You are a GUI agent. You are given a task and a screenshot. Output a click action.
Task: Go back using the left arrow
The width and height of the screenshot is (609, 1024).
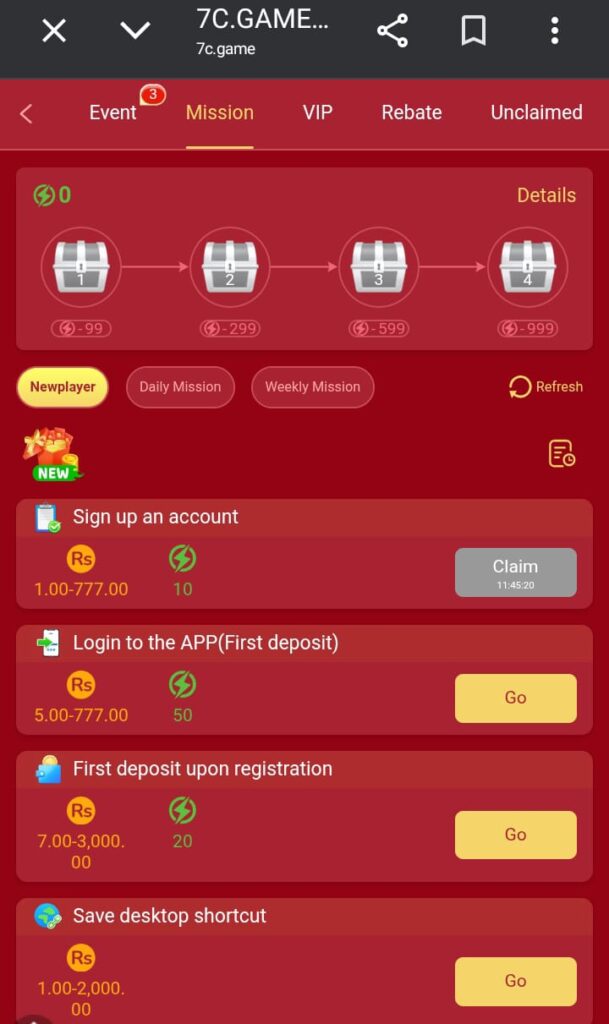[x=27, y=114]
